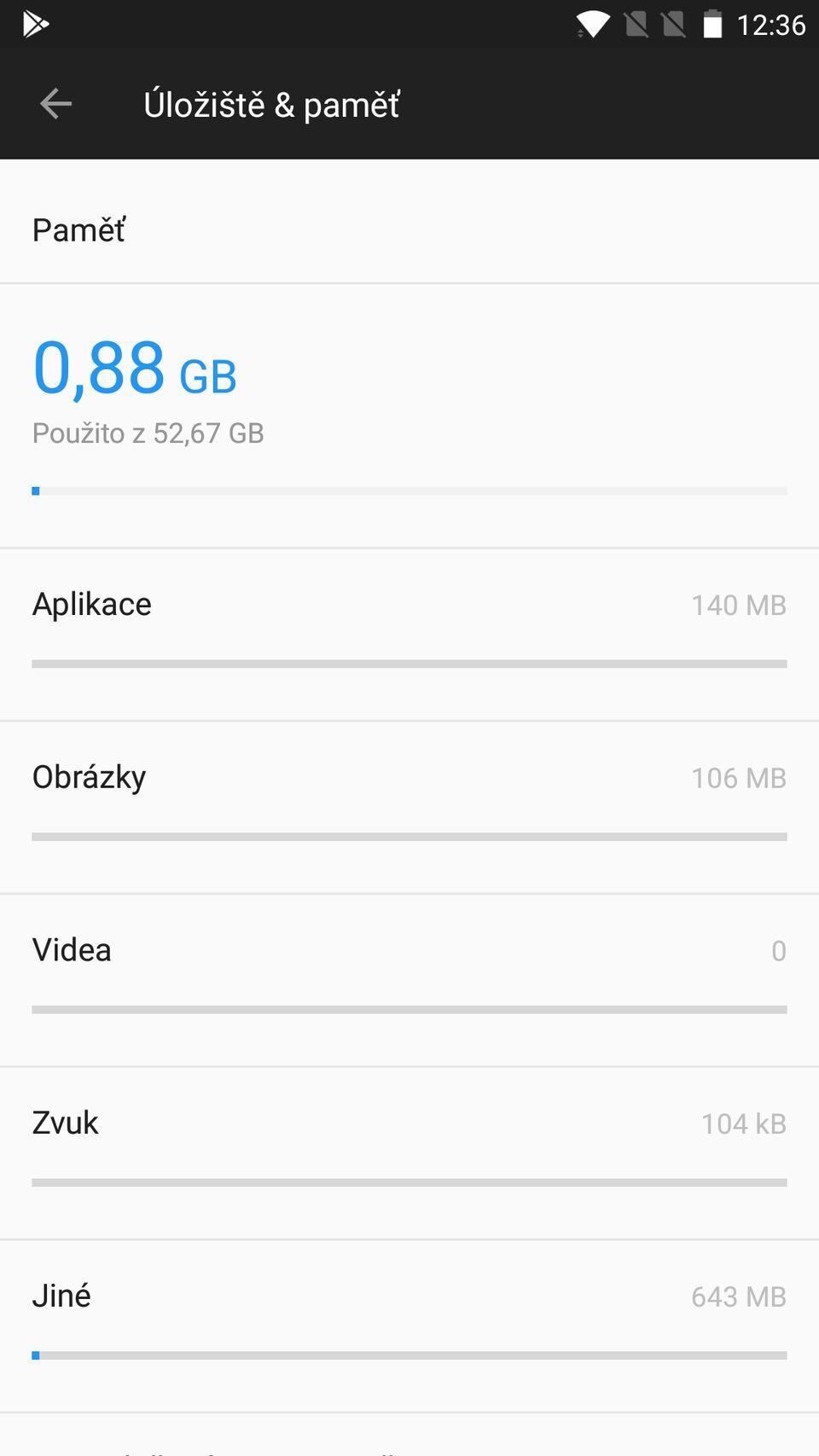819x1456 pixels.
Task: Tap the text Použito z 52,67 GB
Action: 148,433
